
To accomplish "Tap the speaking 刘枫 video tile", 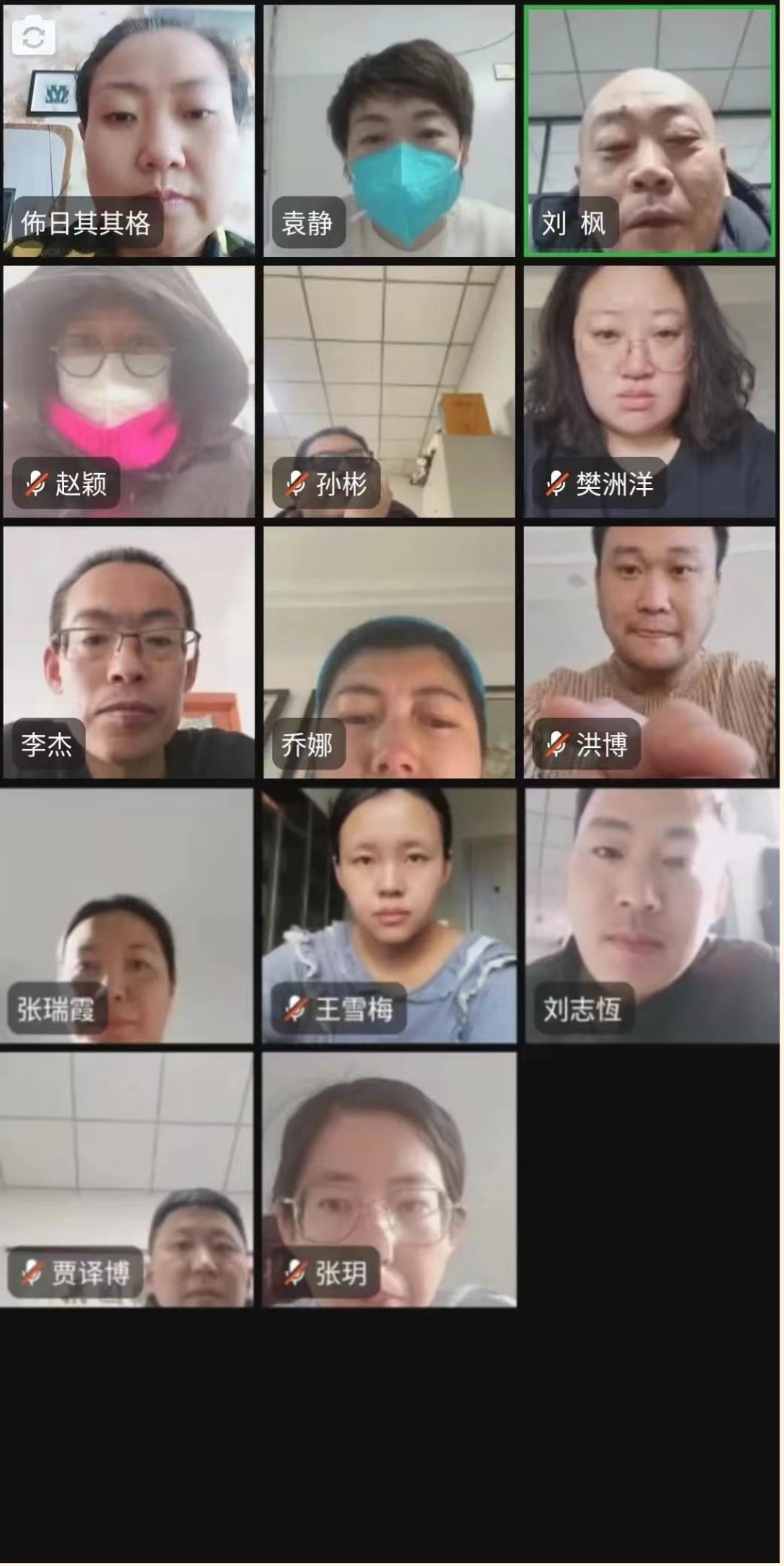I will (x=649, y=132).
